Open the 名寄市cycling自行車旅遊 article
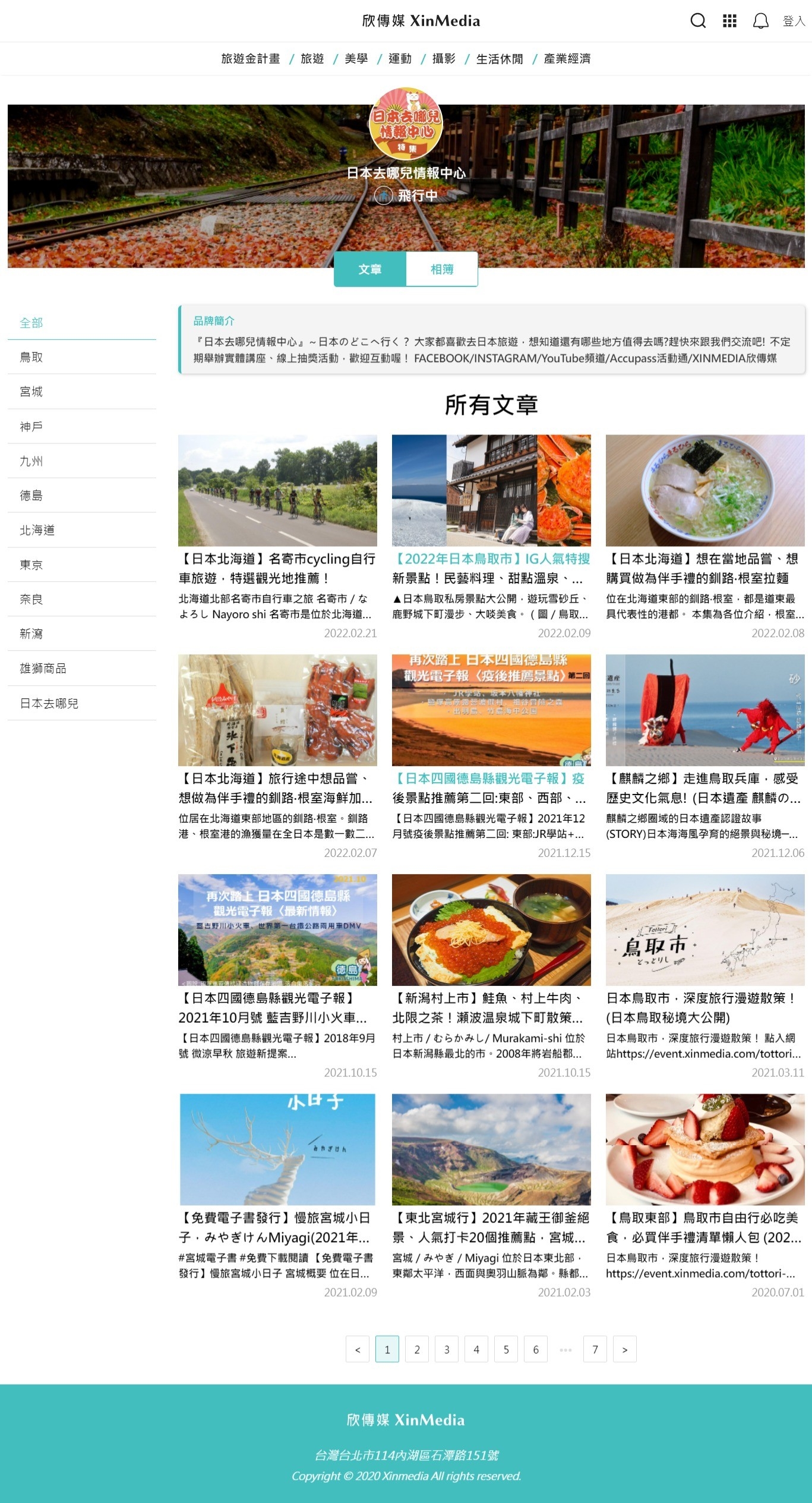This screenshot has width=812, height=1503. point(277,568)
